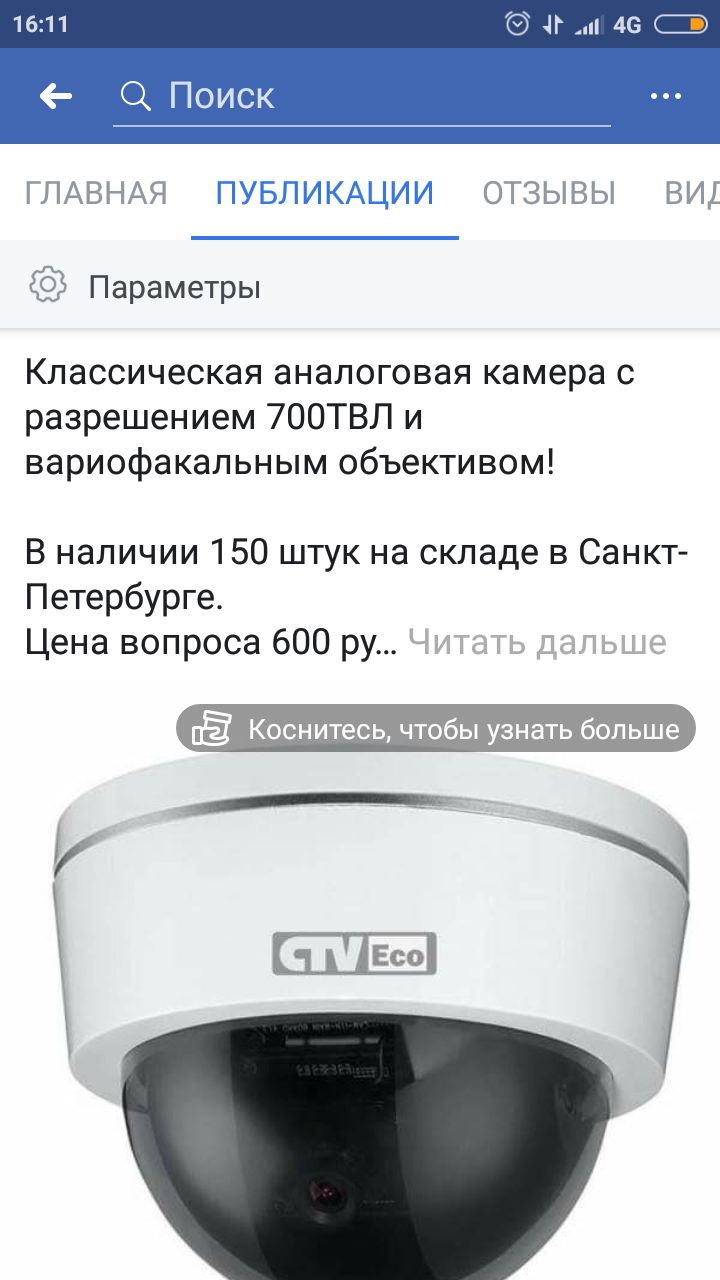Viewport: 720px width, 1280px height.
Task: Open the three-dot overflow menu
Action: 665,96
